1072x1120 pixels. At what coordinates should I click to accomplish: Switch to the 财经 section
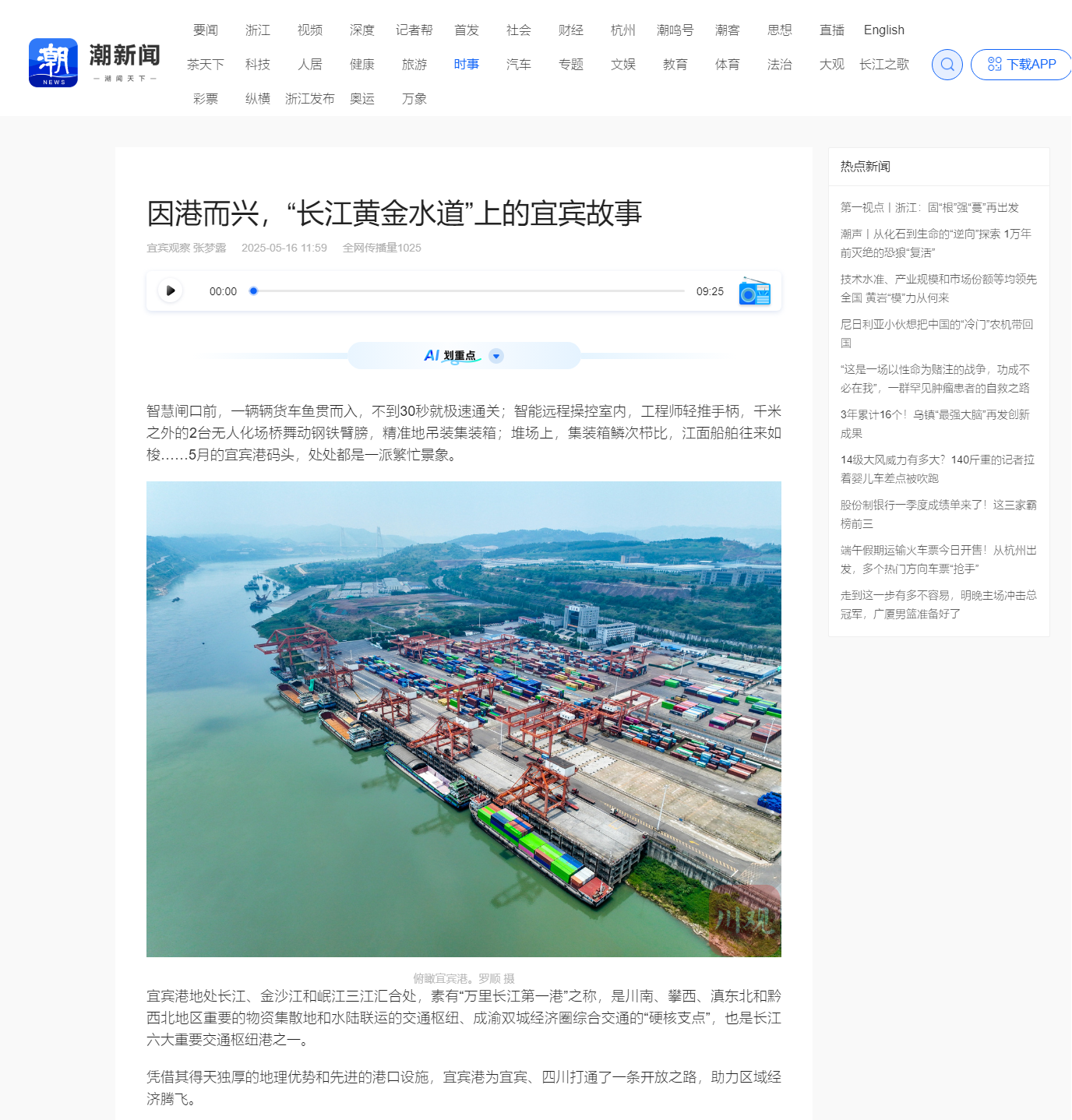click(x=571, y=30)
